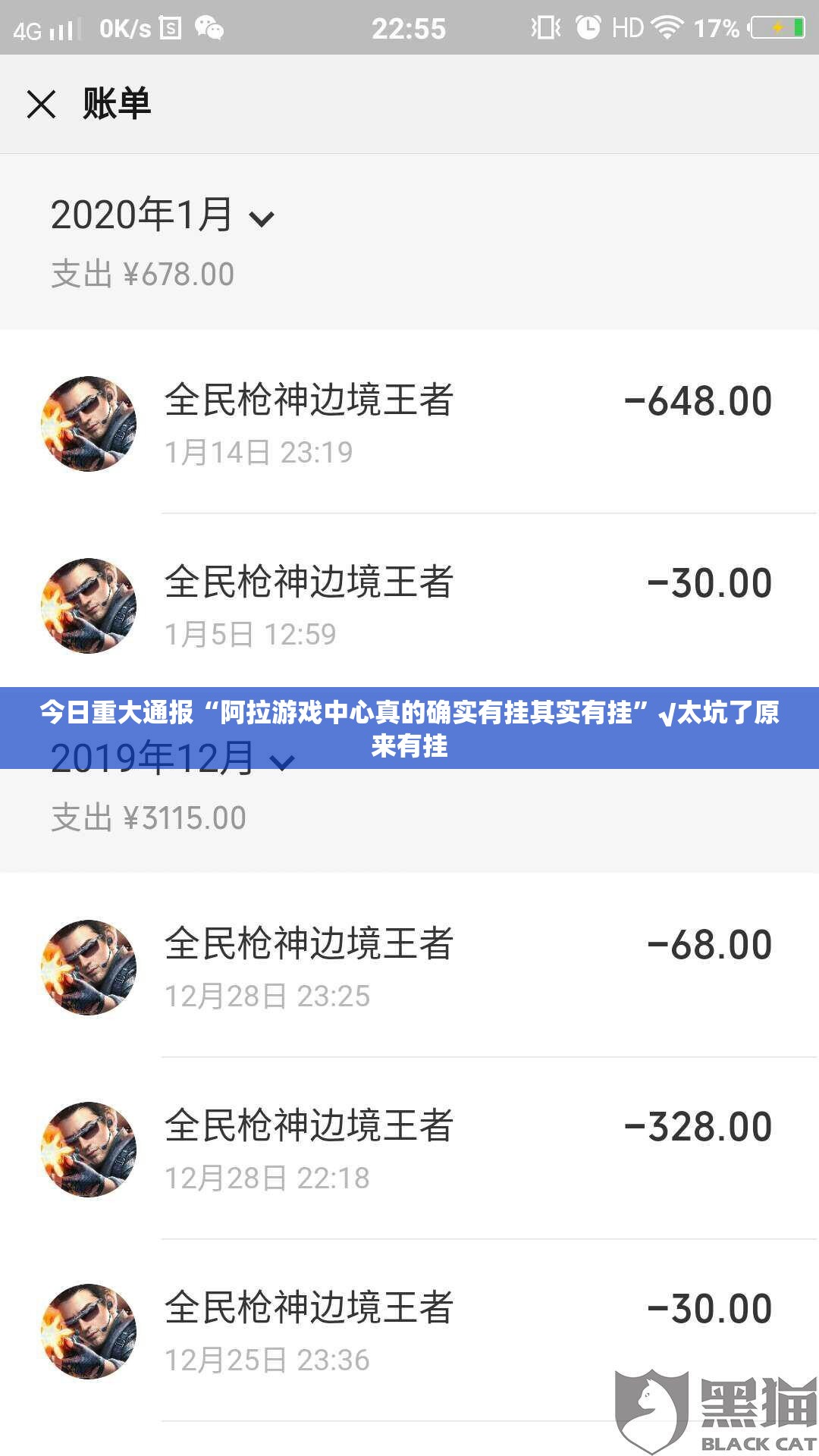Tap the battery indicator in the status bar
Viewport: 819px width, 1456px height.
tap(777, 27)
